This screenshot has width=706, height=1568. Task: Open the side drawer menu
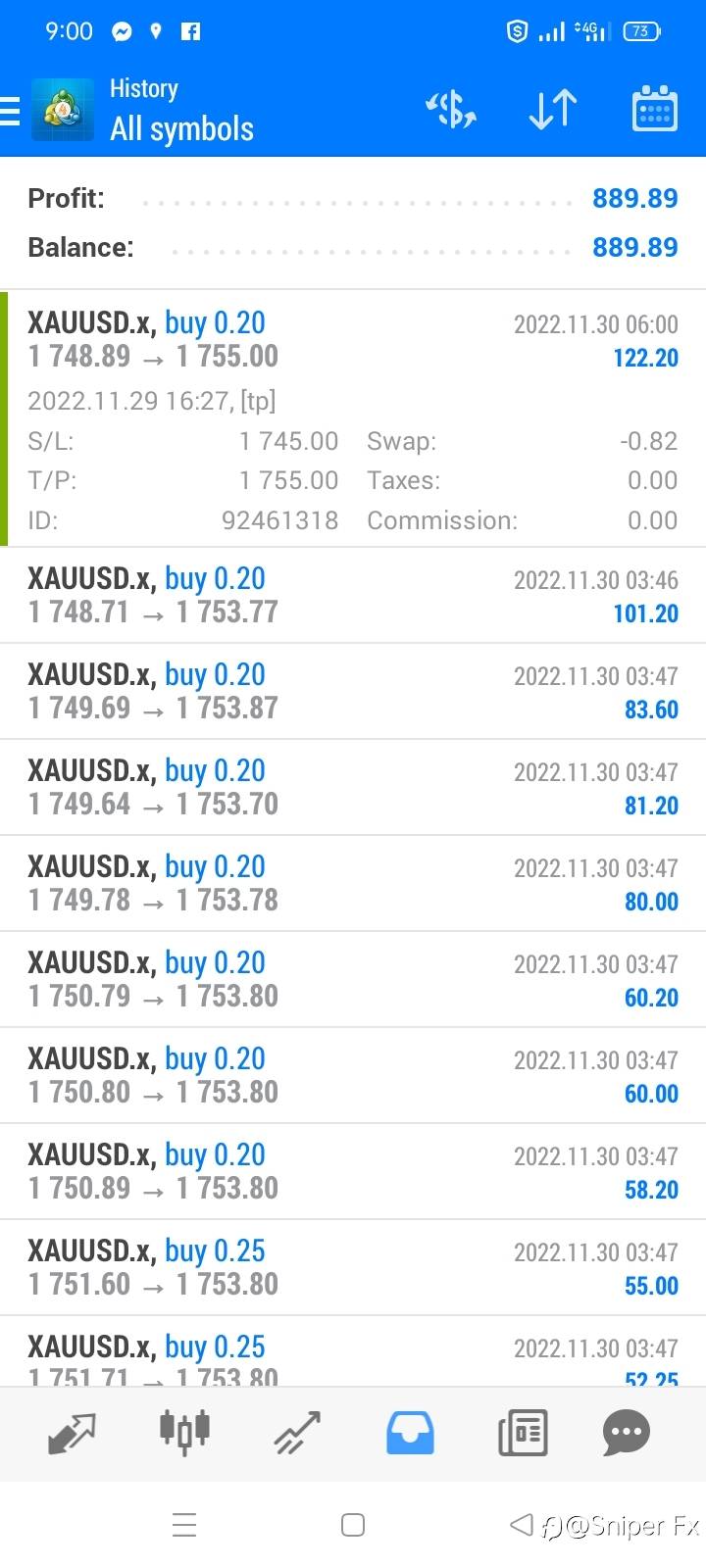[10, 110]
